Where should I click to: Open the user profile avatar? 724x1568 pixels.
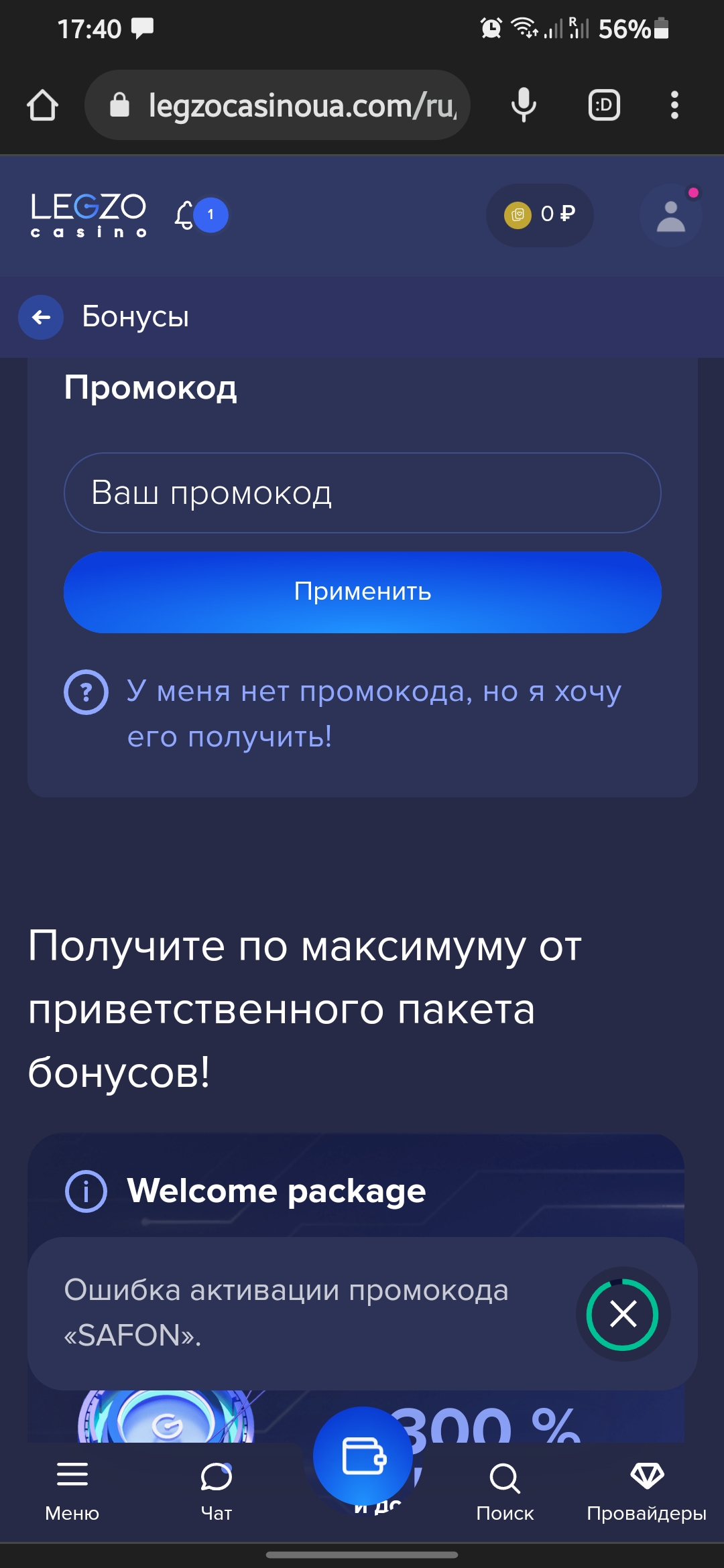tap(670, 216)
